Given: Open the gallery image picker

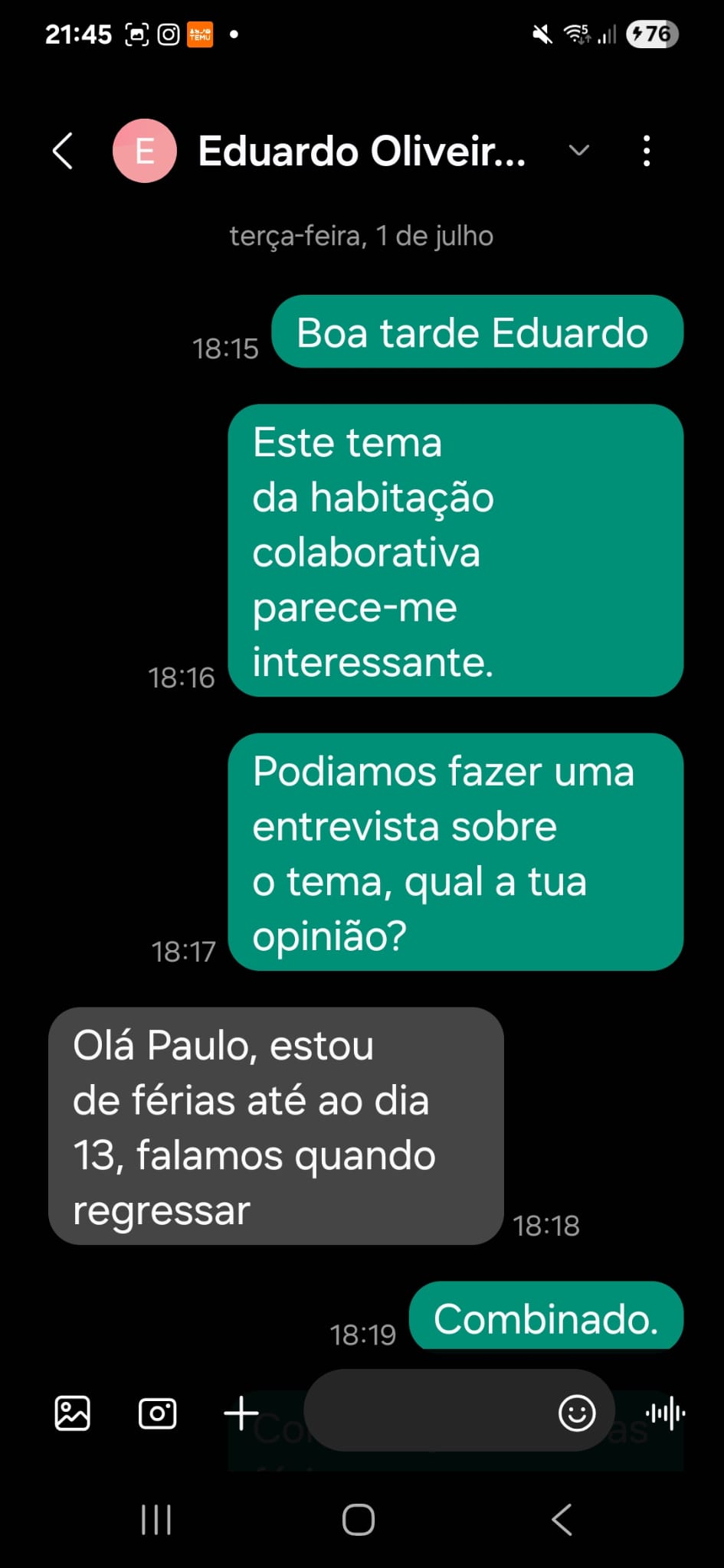Looking at the screenshot, I should 73,1413.
